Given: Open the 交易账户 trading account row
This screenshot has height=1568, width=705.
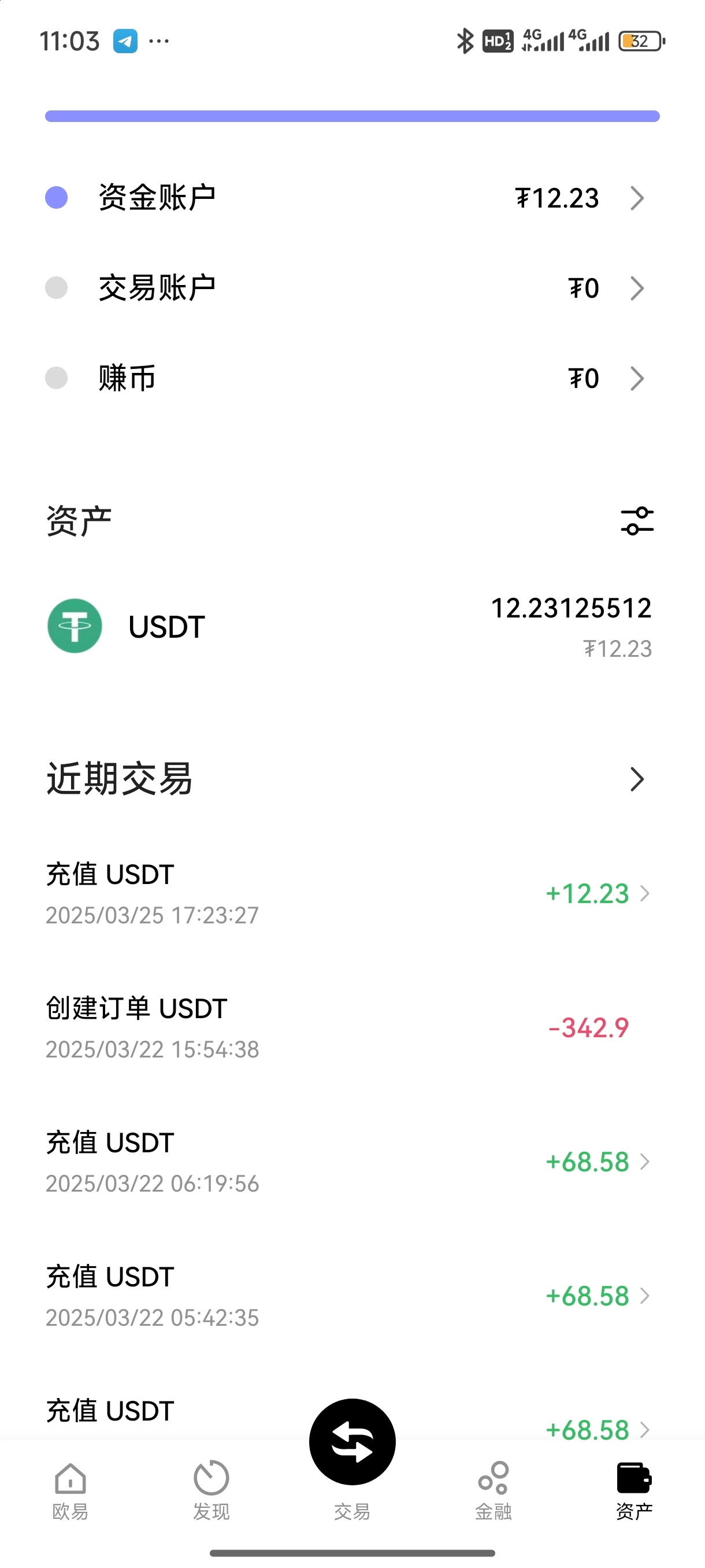Looking at the screenshot, I should [x=352, y=288].
